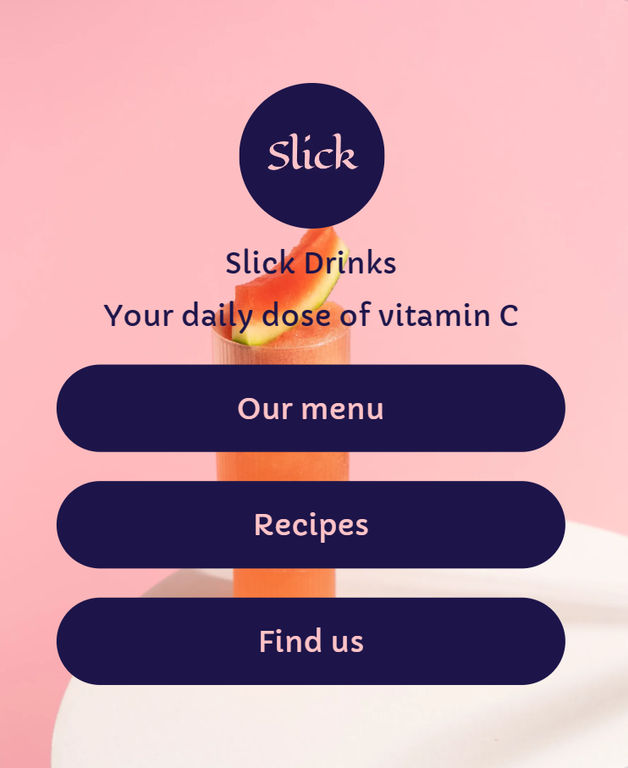This screenshot has height=768, width=628.
Task: Open the Our menu button
Action: pos(311,408)
